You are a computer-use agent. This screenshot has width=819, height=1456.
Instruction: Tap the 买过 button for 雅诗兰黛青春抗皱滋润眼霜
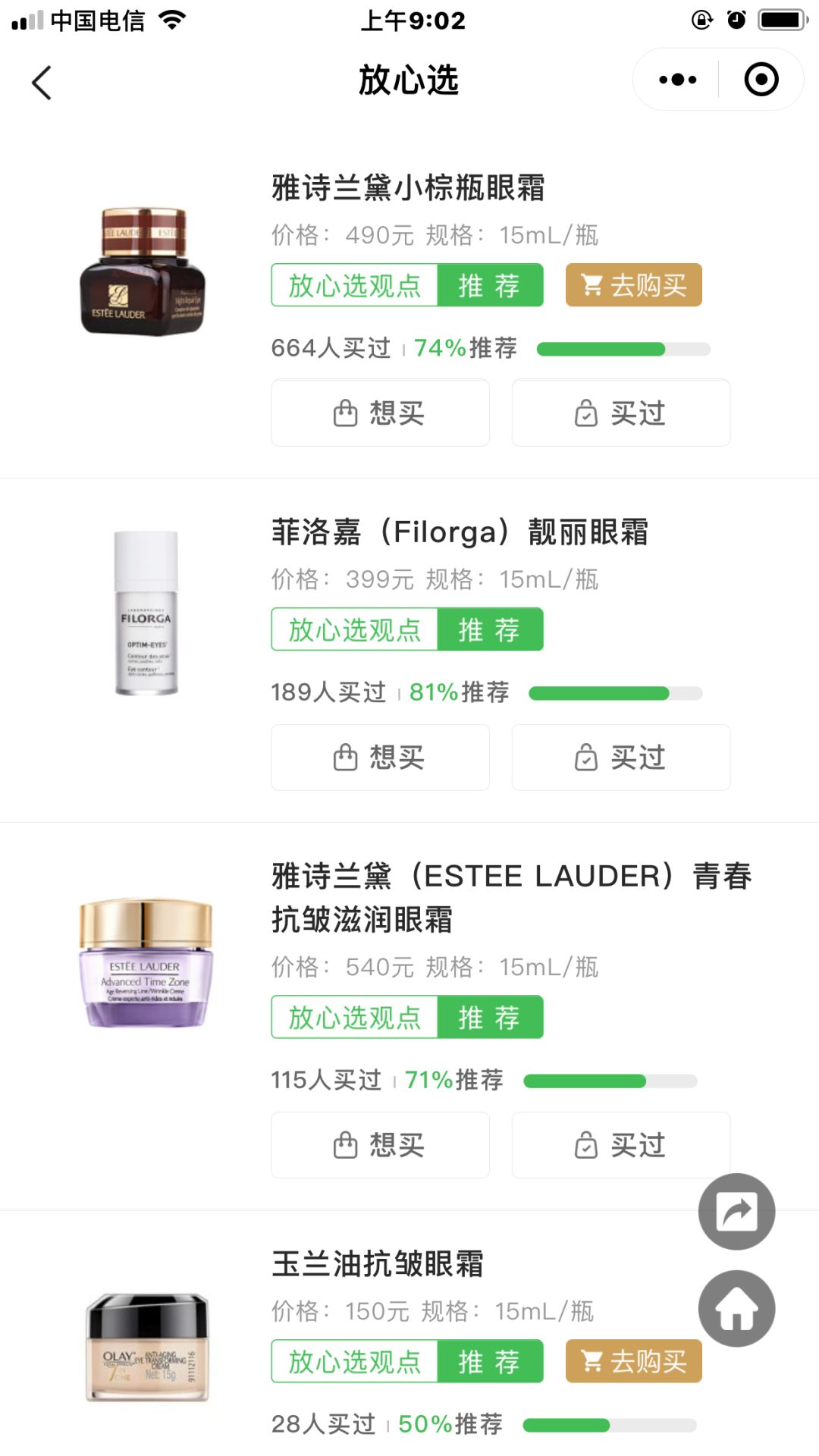(x=620, y=1145)
